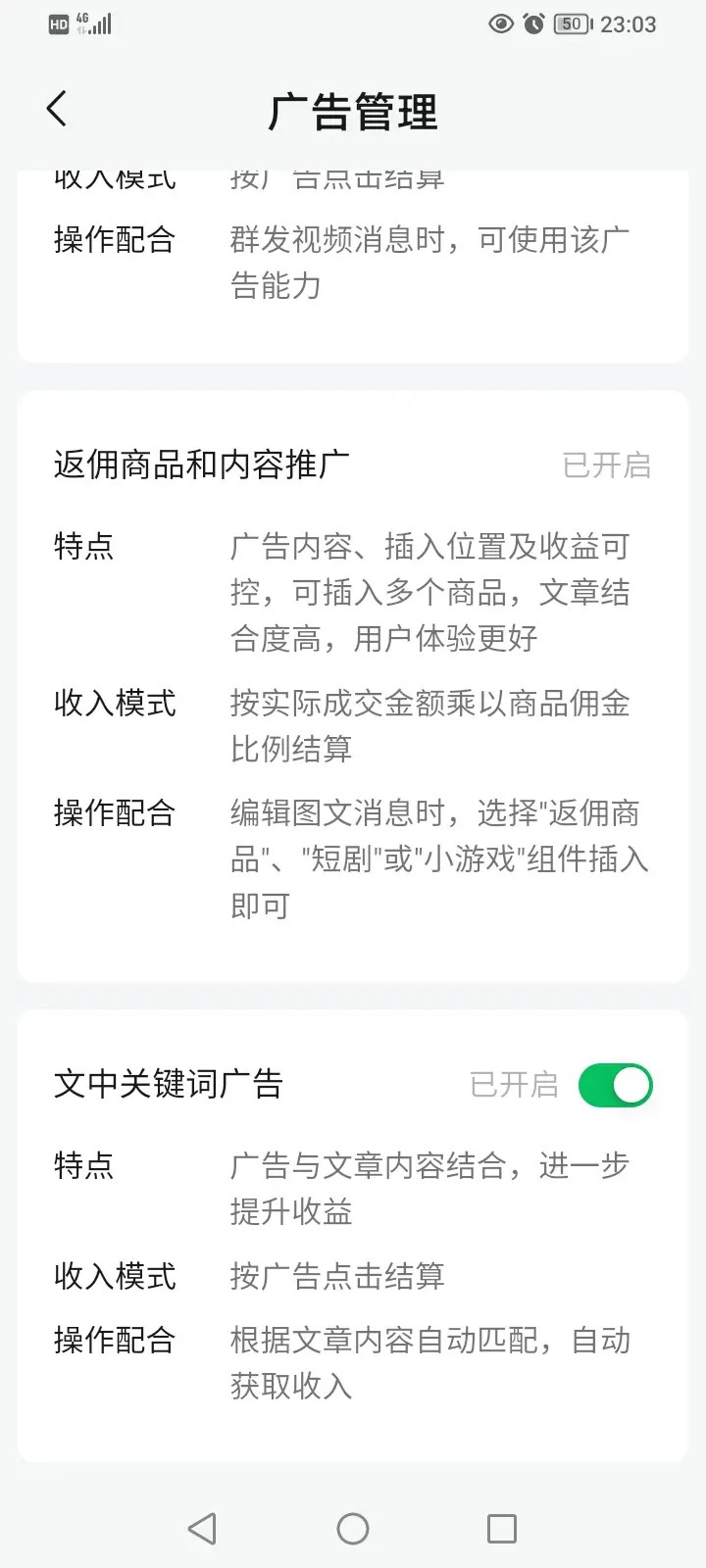Go back from 广告管理 page
This screenshot has height=1568, width=706.
[x=57, y=109]
